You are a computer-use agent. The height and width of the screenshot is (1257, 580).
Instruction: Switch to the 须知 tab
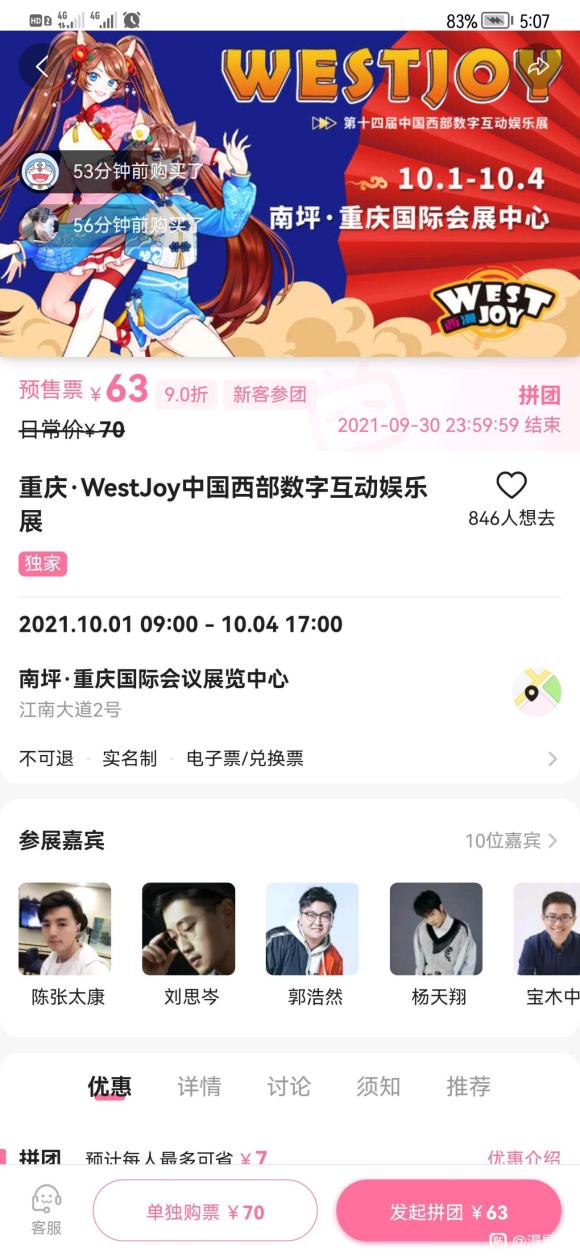tap(378, 1086)
